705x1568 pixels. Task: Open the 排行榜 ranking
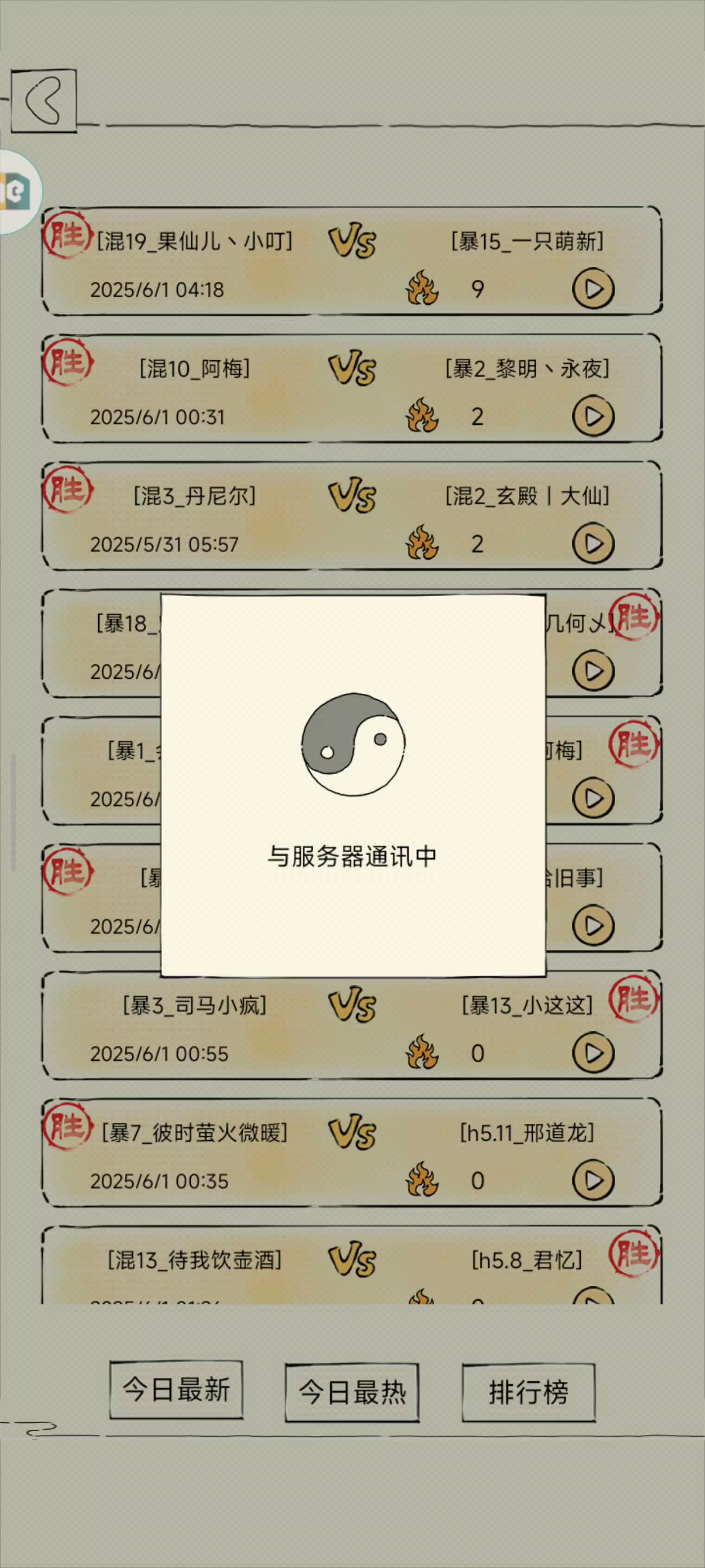click(x=528, y=1392)
